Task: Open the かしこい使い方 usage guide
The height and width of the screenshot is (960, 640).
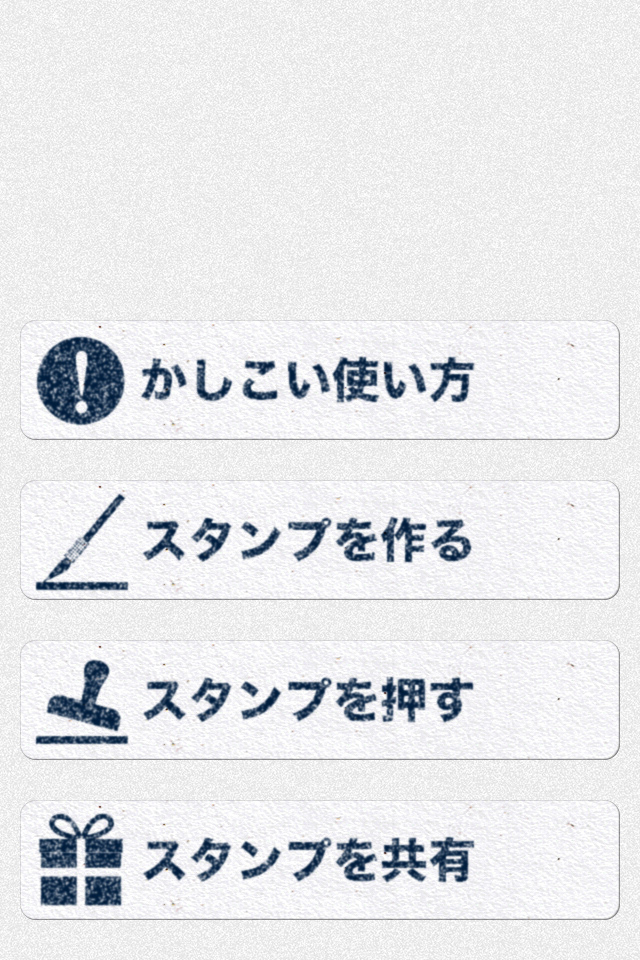Action: coord(320,380)
